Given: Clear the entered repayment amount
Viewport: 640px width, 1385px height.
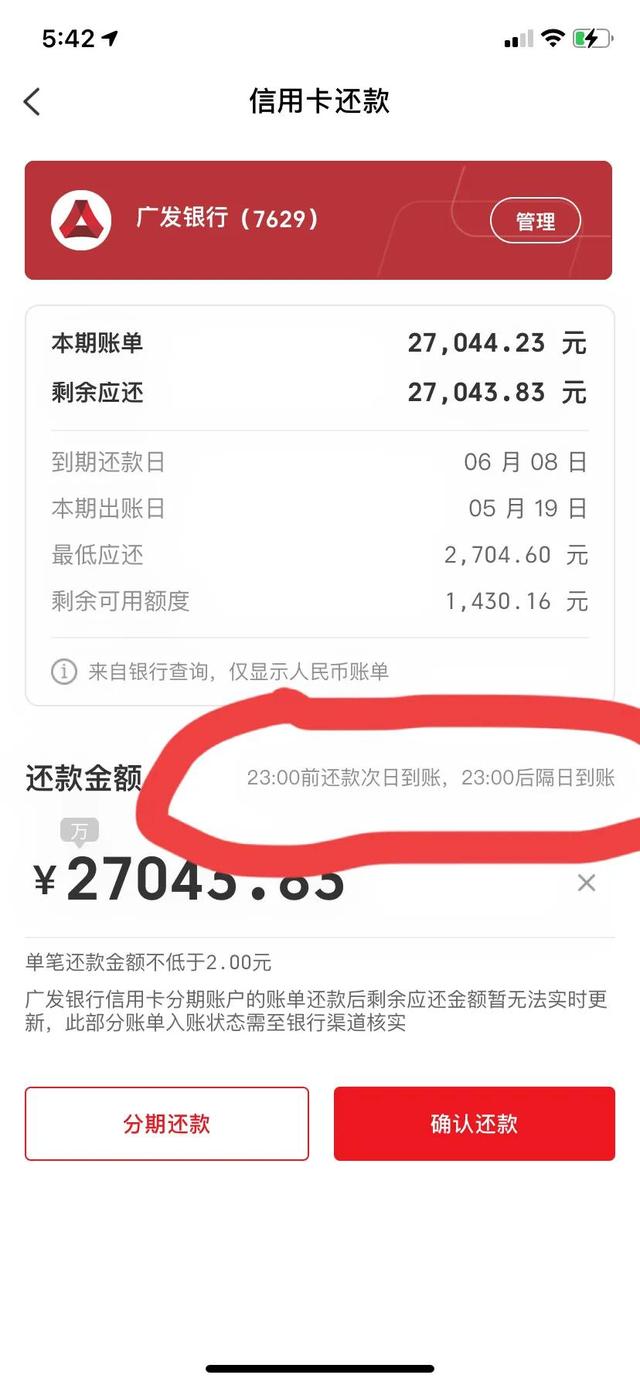Looking at the screenshot, I should click(x=586, y=882).
